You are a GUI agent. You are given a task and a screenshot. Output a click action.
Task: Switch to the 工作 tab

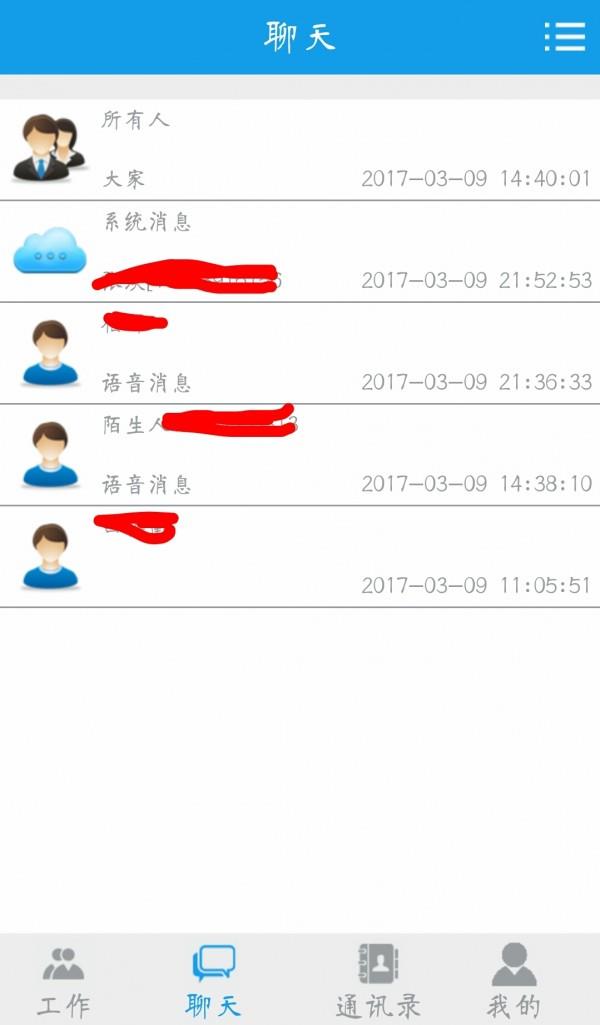(63, 980)
